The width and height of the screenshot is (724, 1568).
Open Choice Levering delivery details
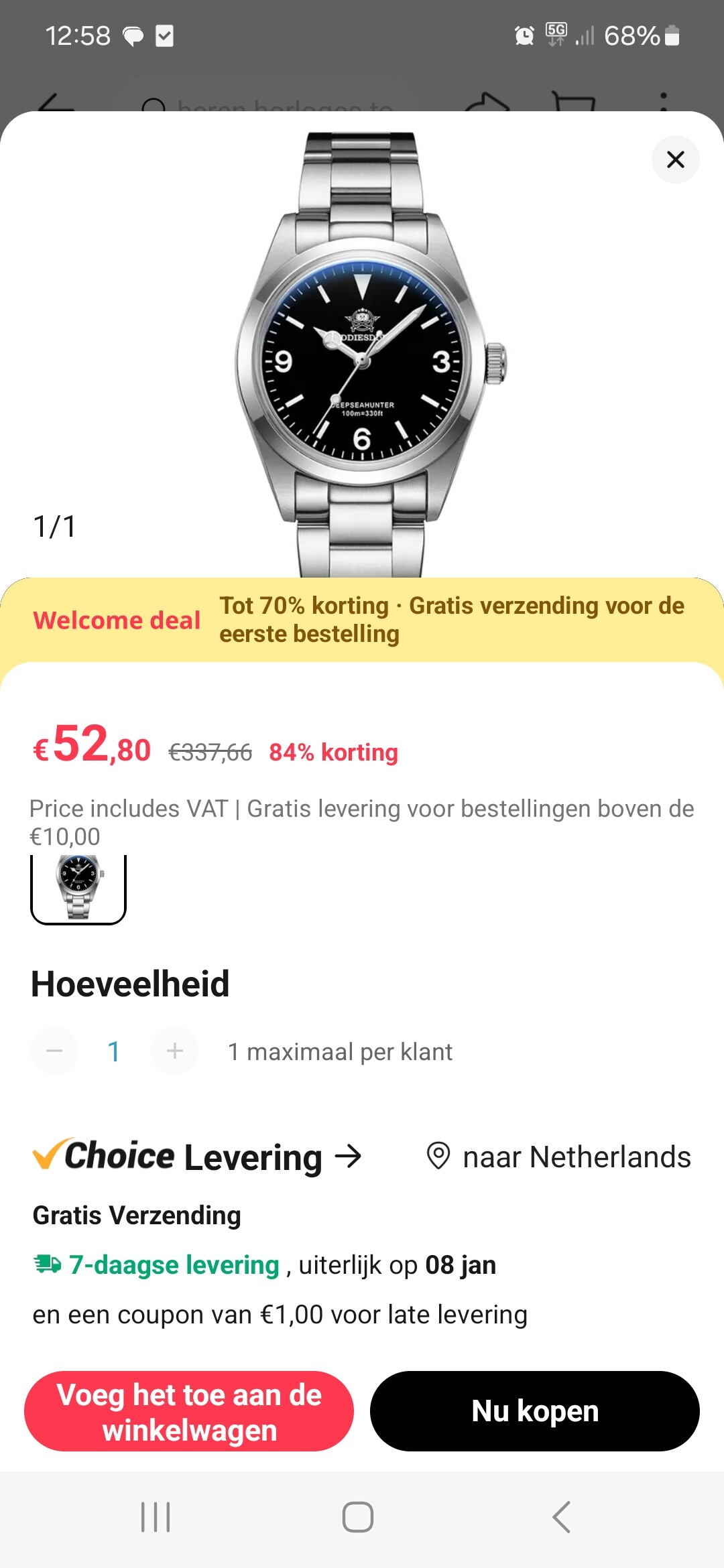coord(198,1157)
